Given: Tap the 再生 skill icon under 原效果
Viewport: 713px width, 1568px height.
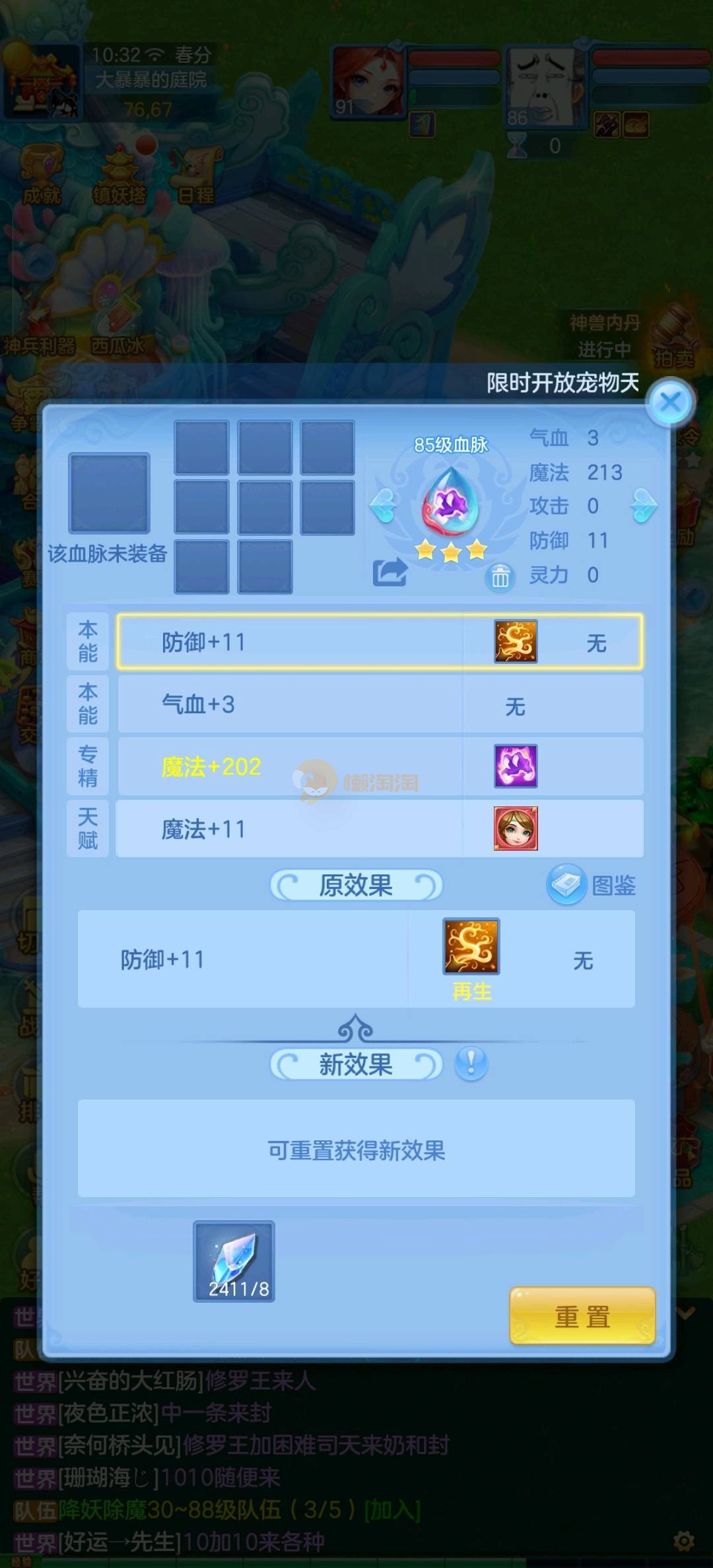Looking at the screenshot, I should 471,946.
